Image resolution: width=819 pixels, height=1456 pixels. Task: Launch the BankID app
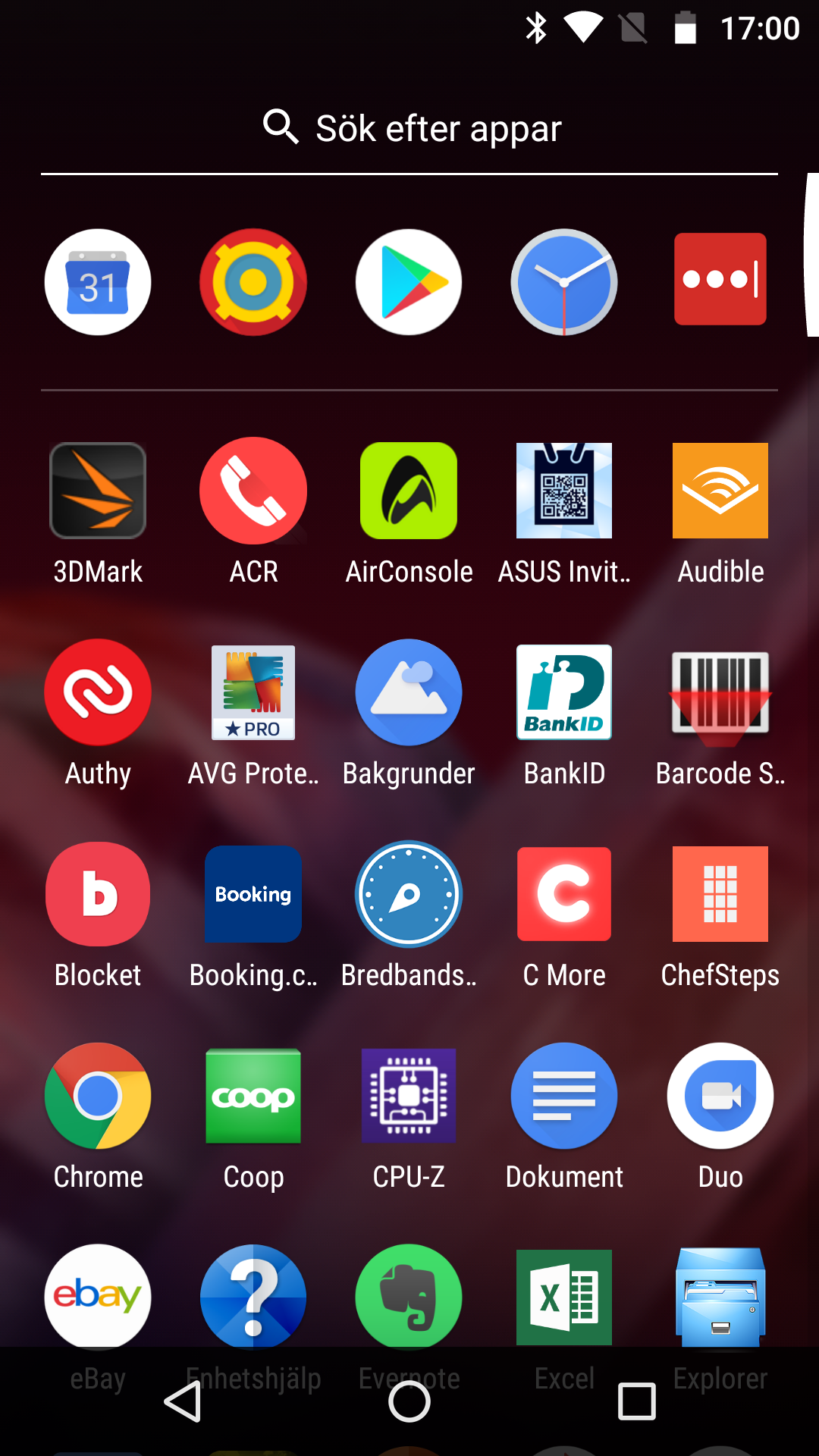pos(564,692)
